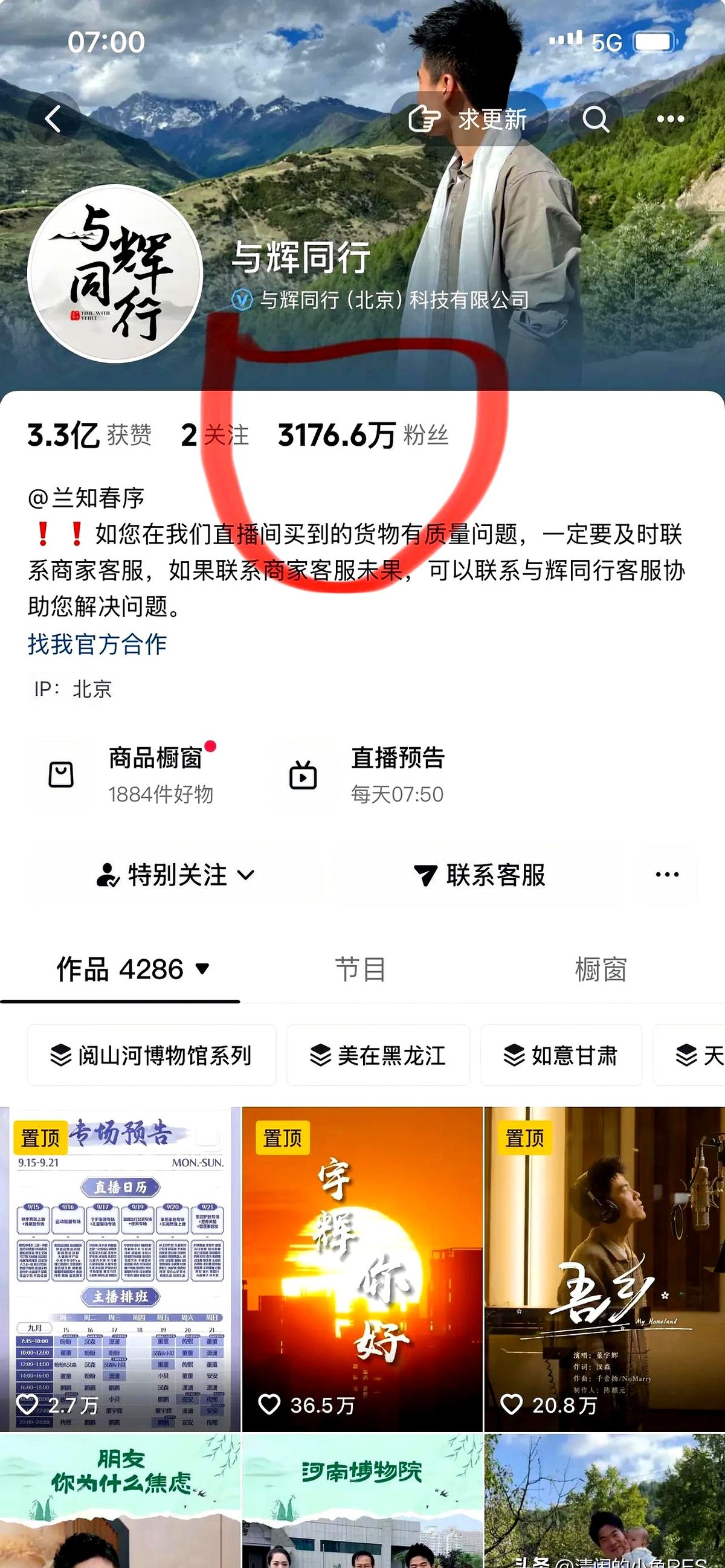Viewport: 725px width, 1568px height.
Task: Switch to the 节目 tab
Action: coord(360,969)
